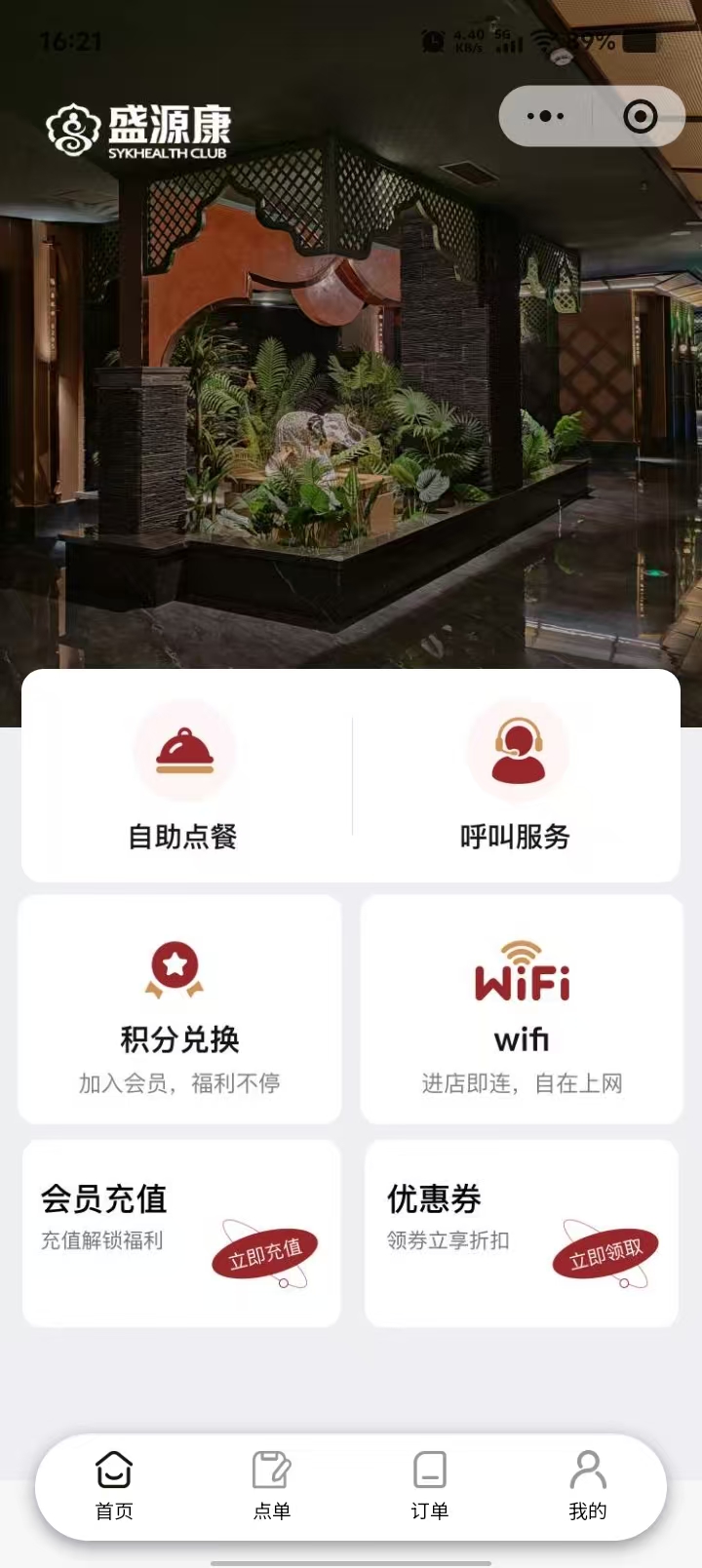Open 自助点餐 self-service ordering
702x1568 pixels.
(x=185, y=777)
